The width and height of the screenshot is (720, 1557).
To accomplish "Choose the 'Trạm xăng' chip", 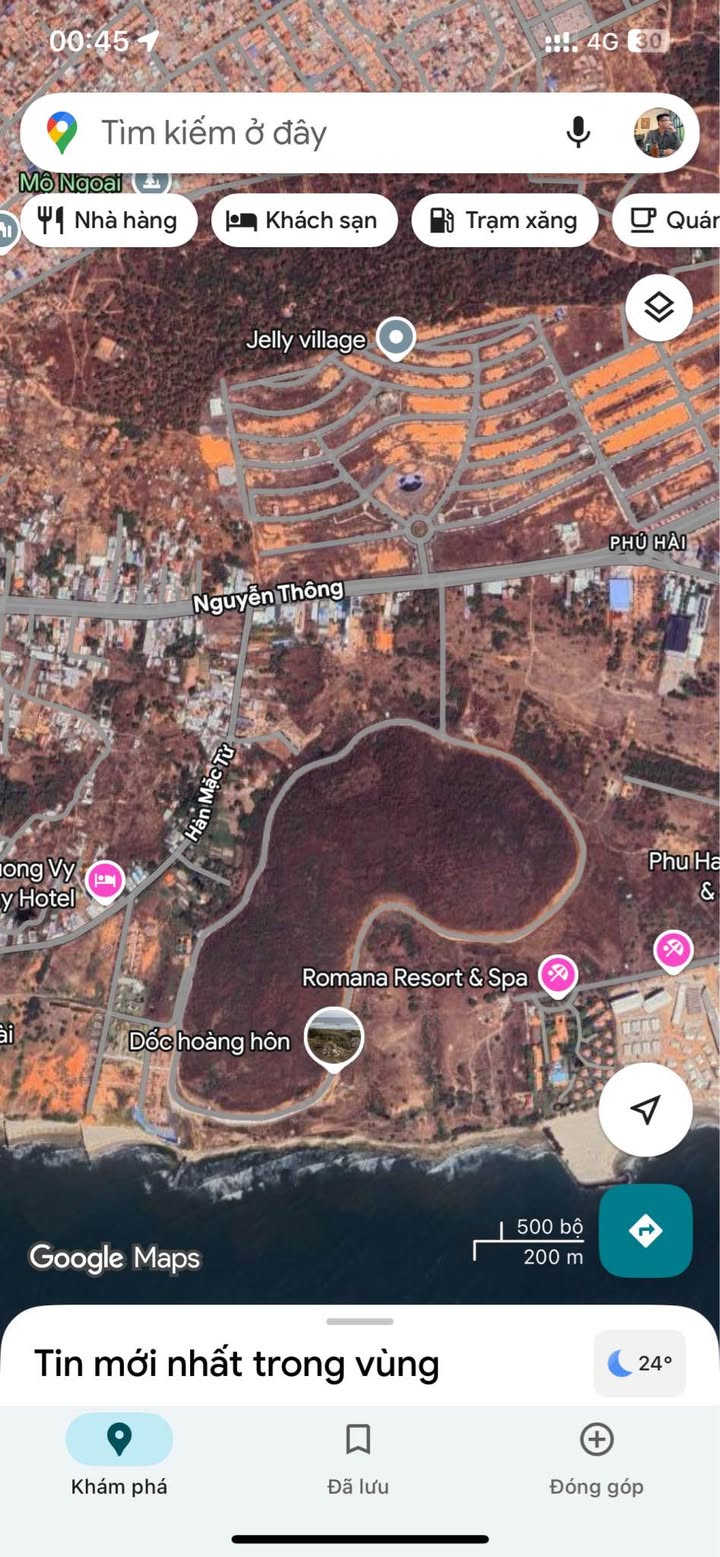I will 504,221.
